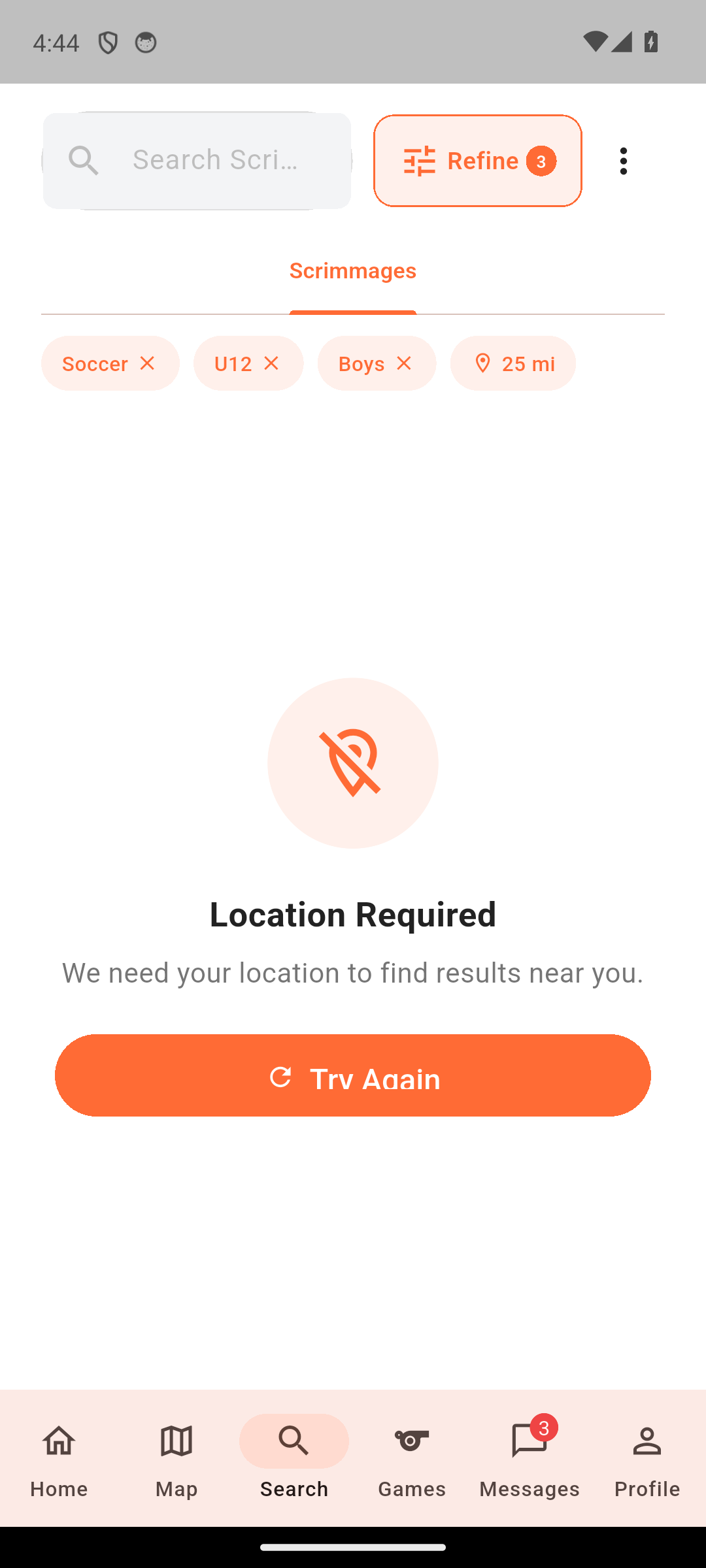Tap Try Again to retry location
Image resolution: width=706 pixels, height=1568 pixels.
click(x=352, y=1075)
